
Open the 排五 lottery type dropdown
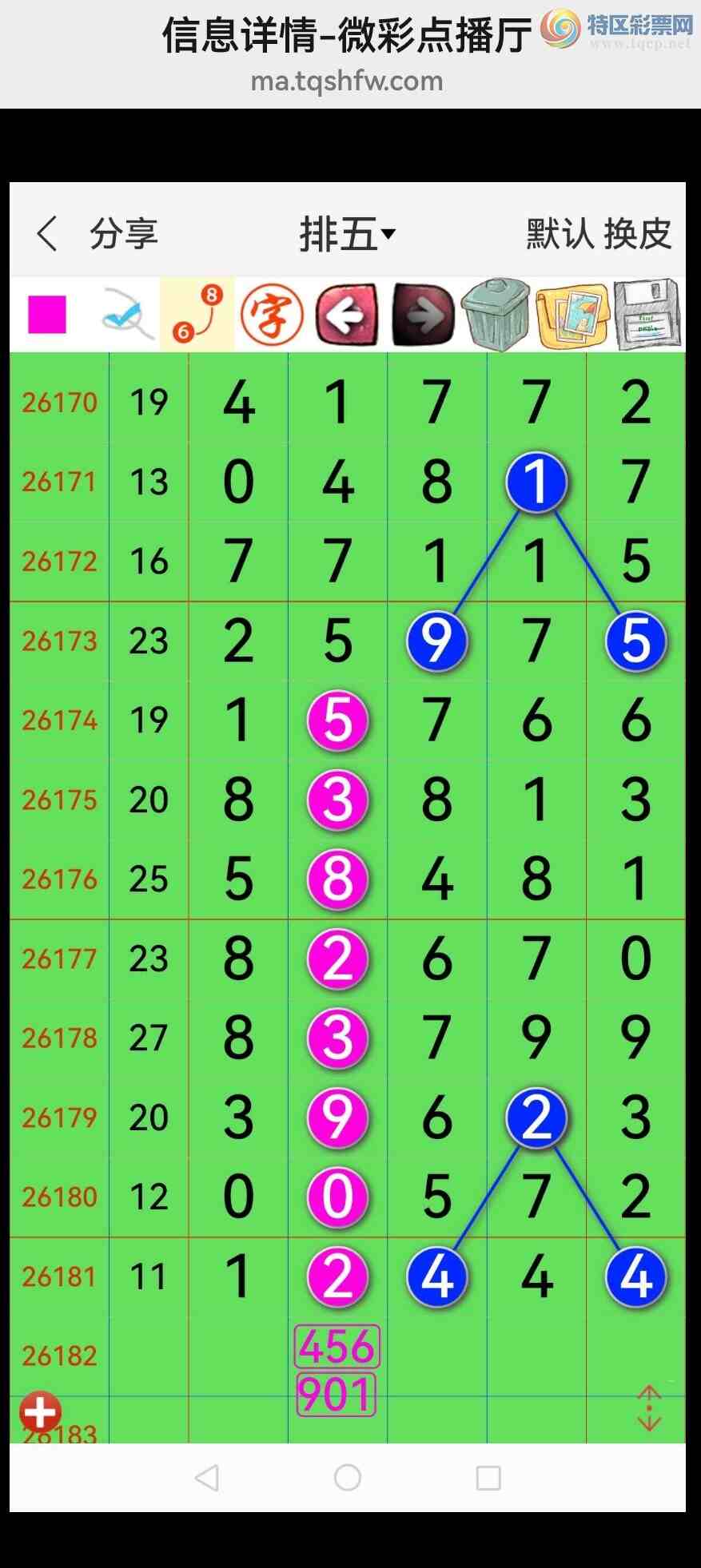coord(347,234)
